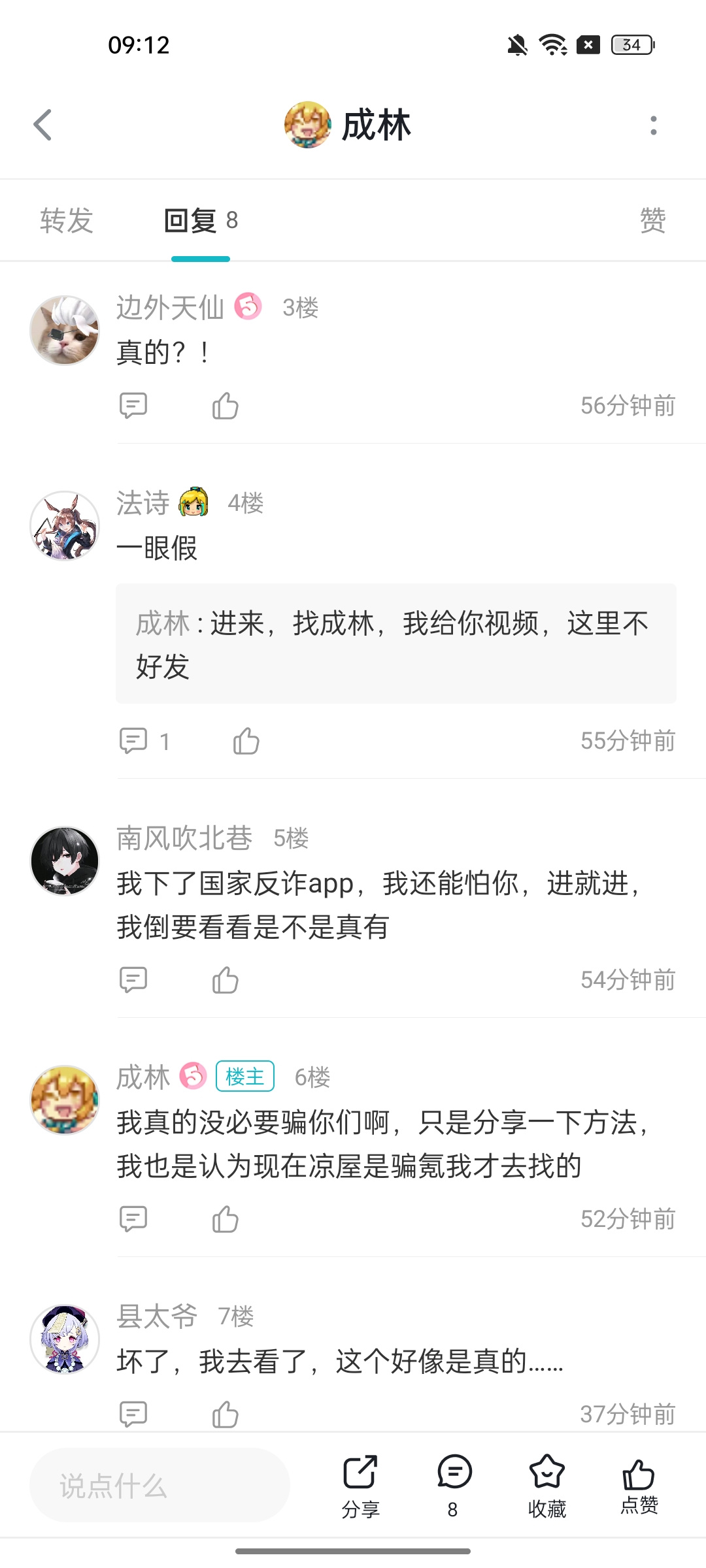Image resolution: width=706 pixels, height=1568 pixels.
Task: Open 县太爷's profile avatar
Action: pos(65,1339)
